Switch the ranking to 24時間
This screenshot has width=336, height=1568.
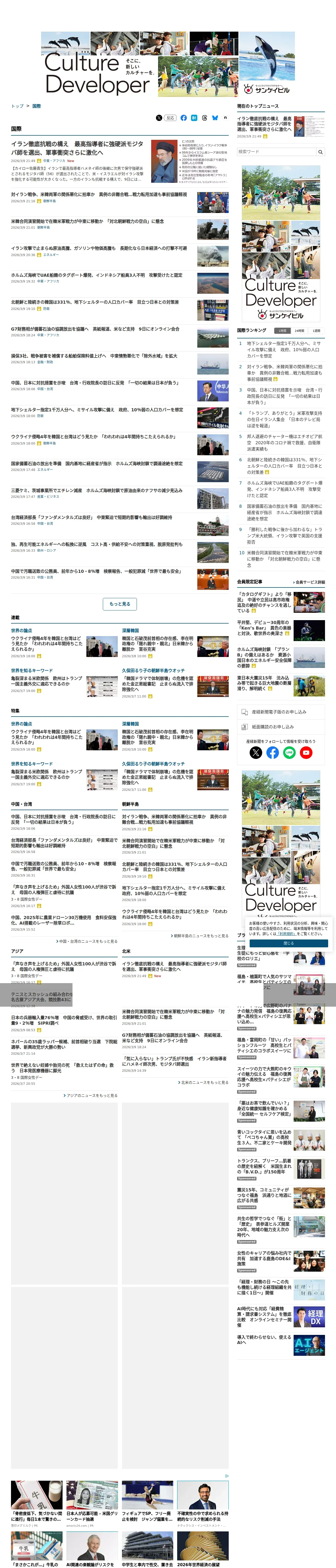[299, 331]
